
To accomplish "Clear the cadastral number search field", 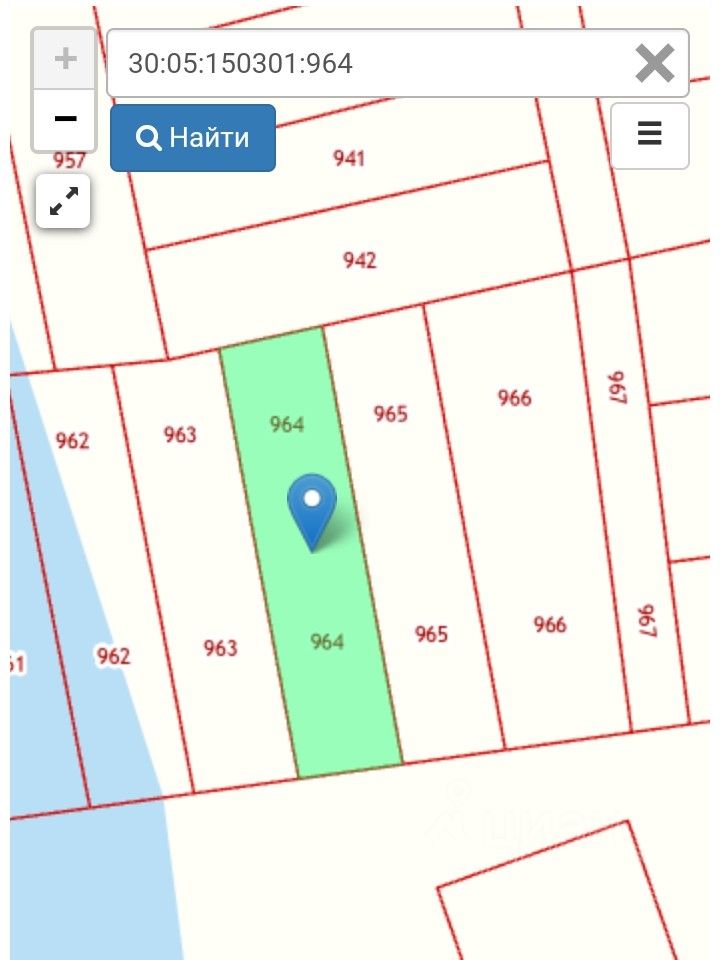I will pos(655,64).
